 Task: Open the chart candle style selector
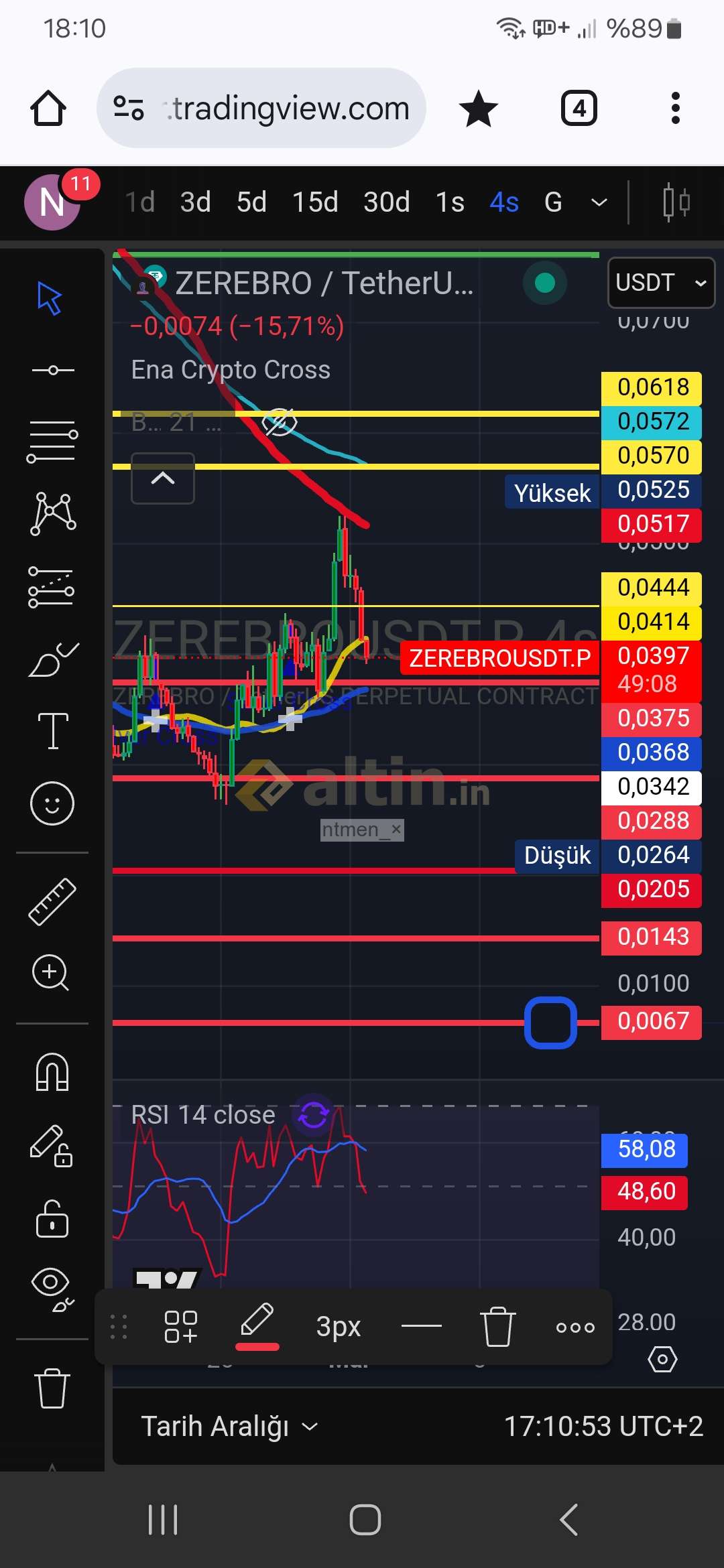[676, 202]
